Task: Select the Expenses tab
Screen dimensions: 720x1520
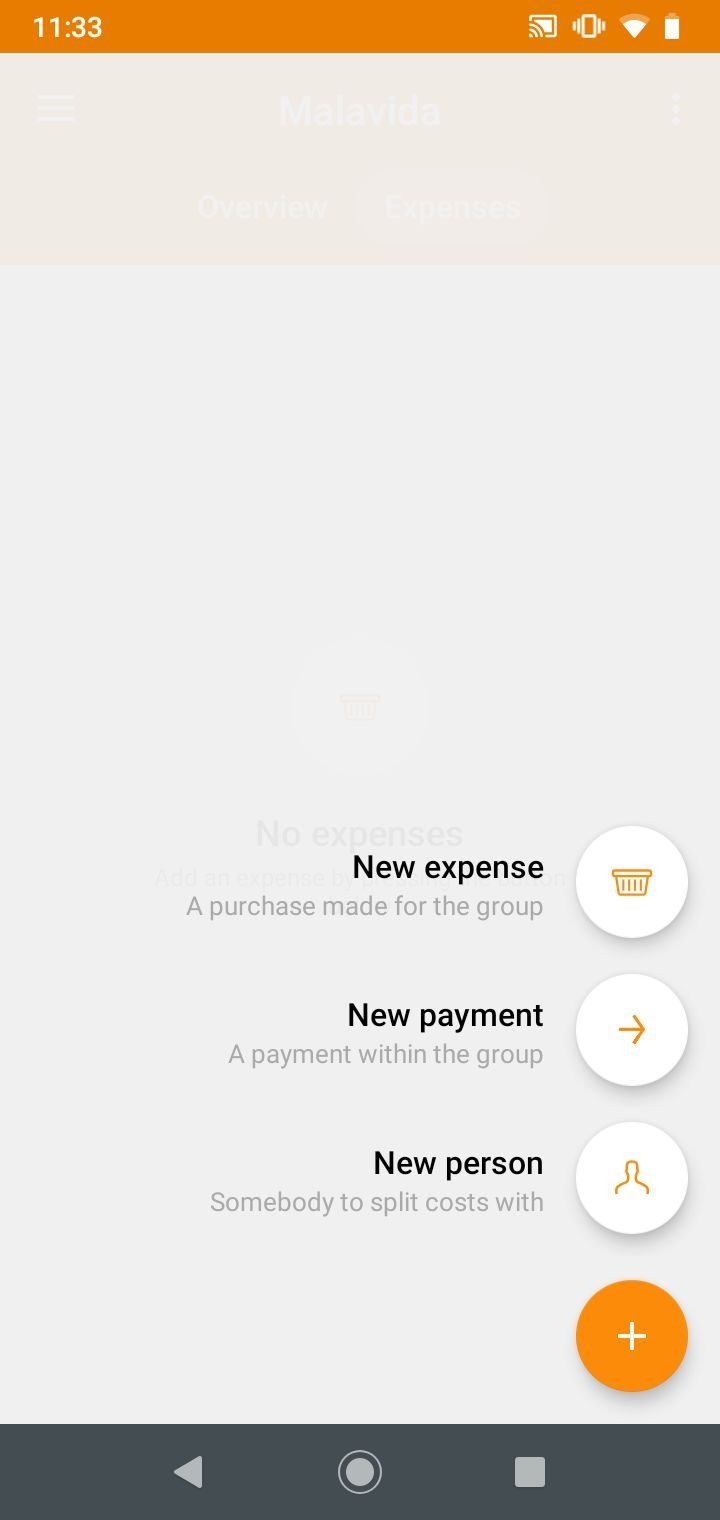Action: (452, 207)
